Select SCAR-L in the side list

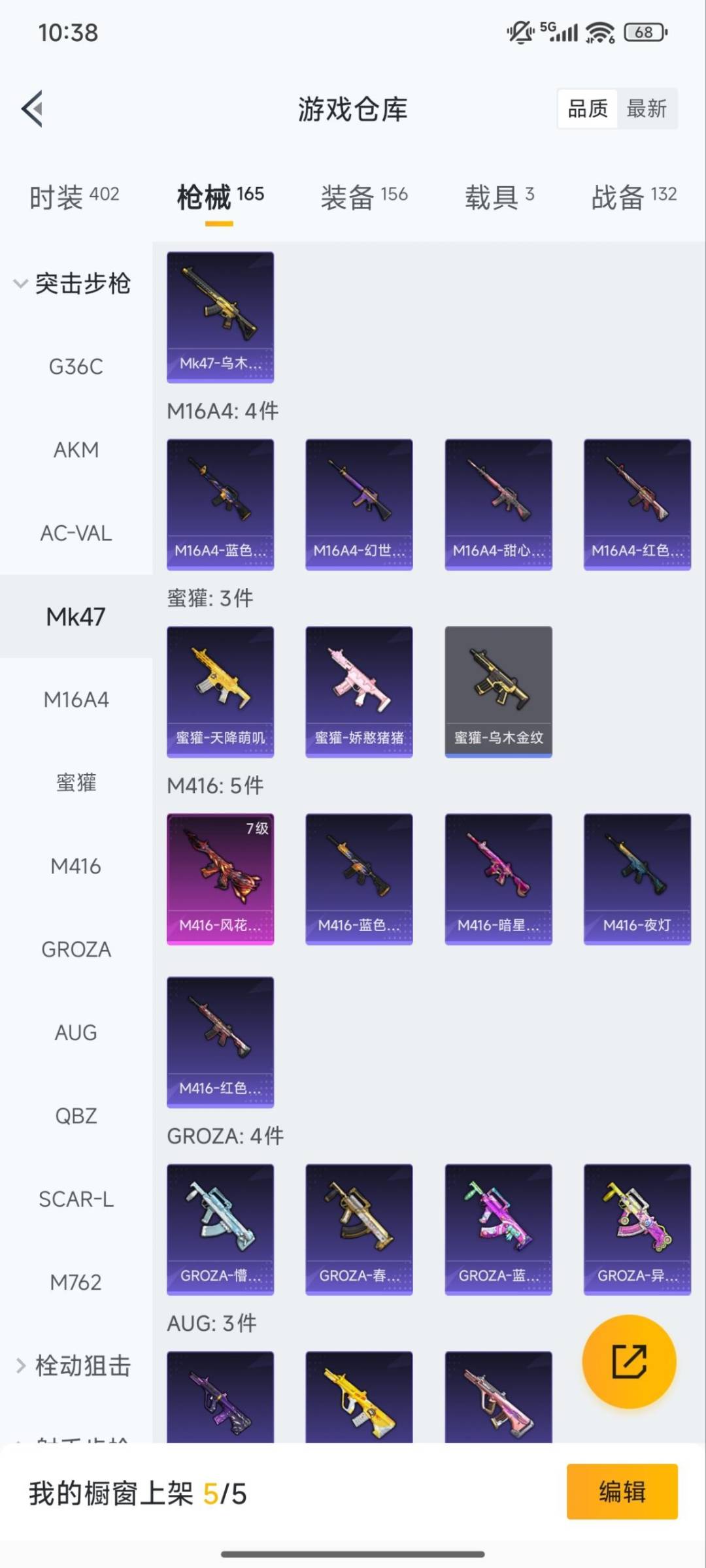coord(76,1199)
